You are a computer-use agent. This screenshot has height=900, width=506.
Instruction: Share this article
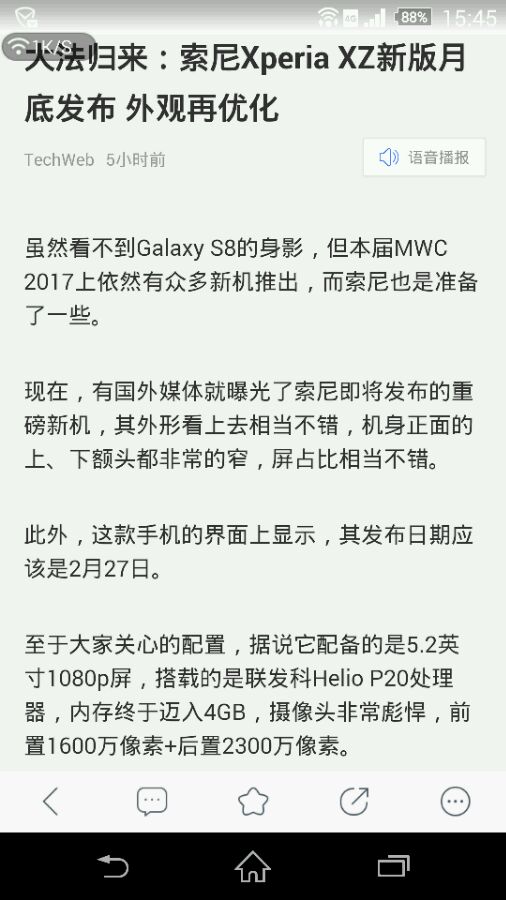click(354, 801)
